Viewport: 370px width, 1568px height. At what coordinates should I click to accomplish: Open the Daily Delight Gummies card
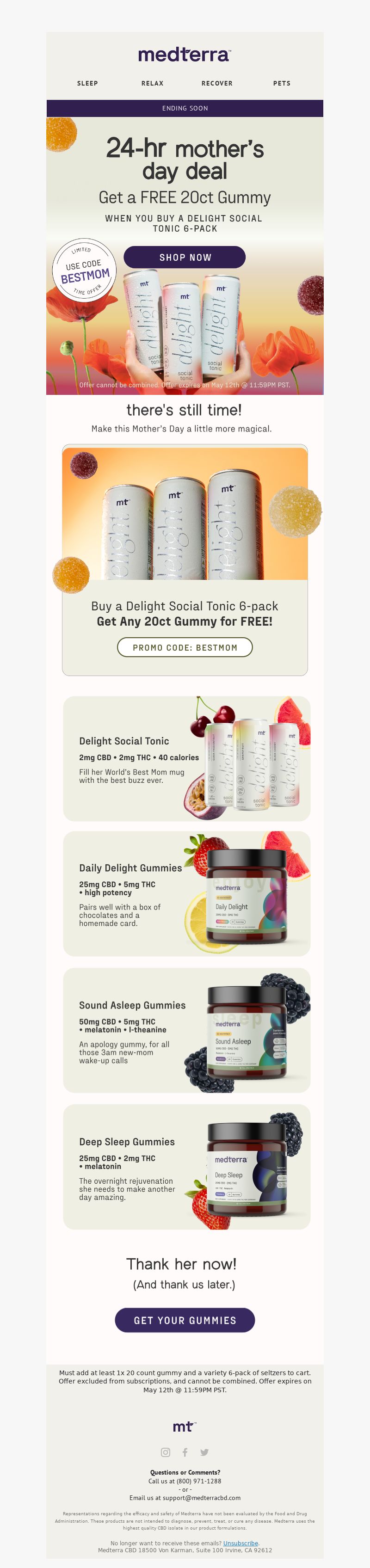(x=186, y=893)
